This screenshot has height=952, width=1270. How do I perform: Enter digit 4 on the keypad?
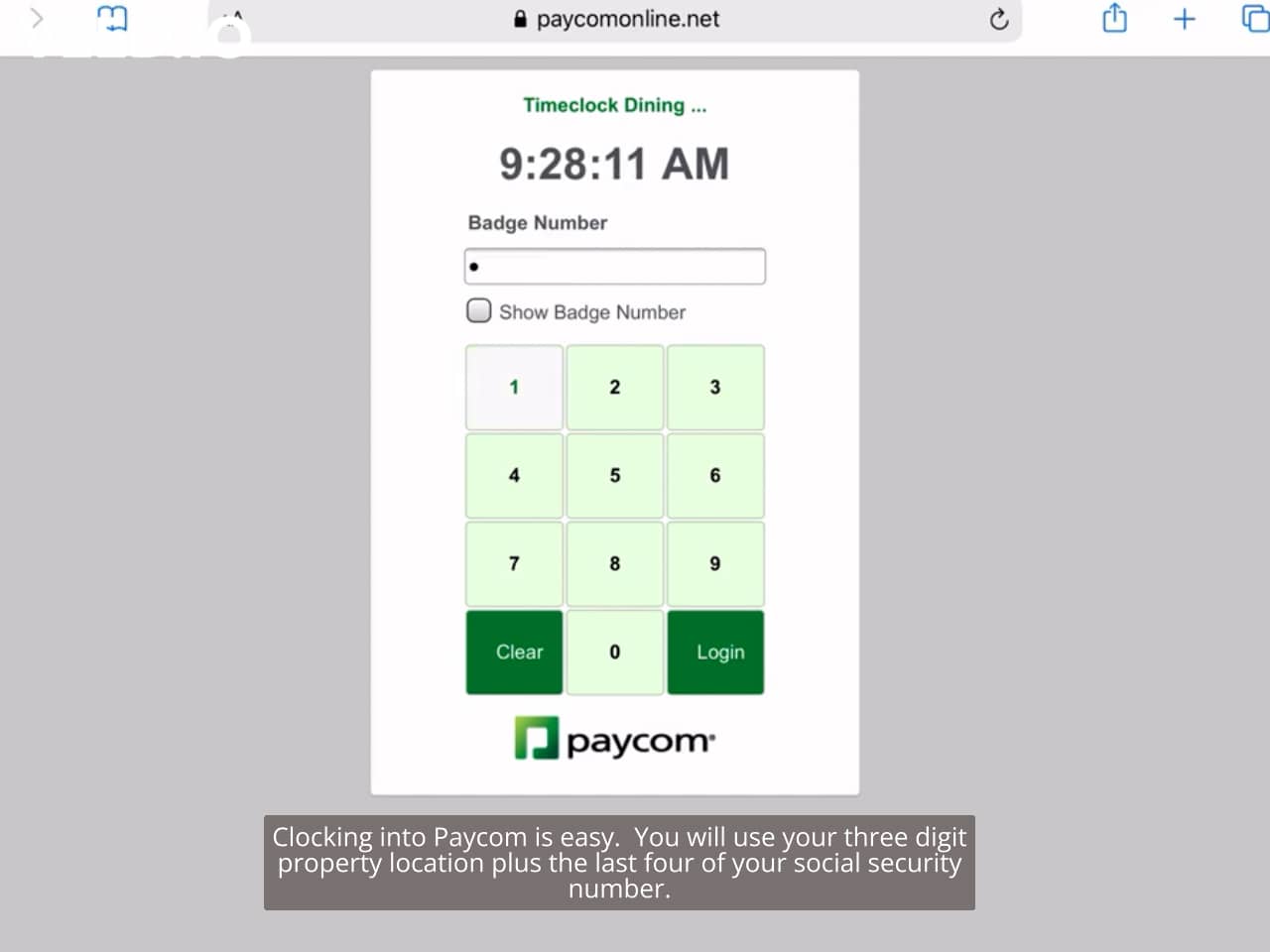(514, 475)
